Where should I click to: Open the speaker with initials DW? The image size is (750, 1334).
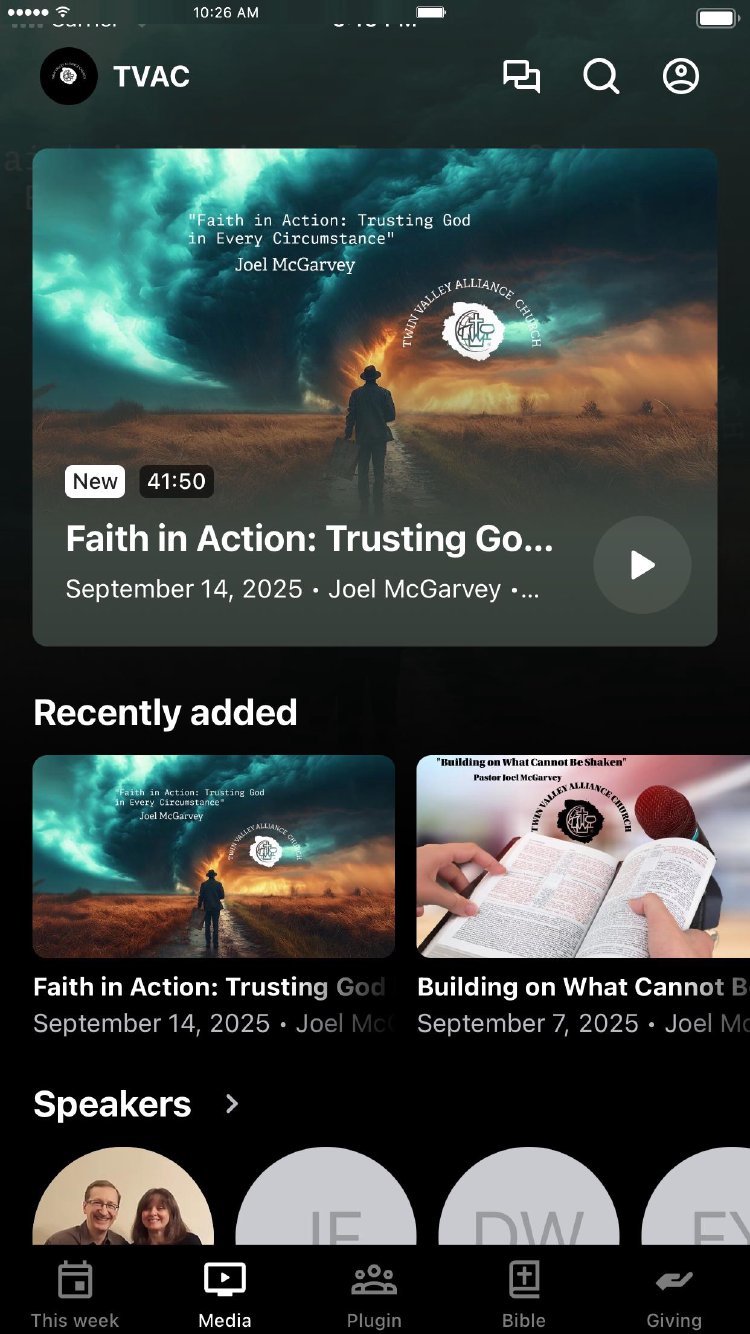[x=528, y=1200]
